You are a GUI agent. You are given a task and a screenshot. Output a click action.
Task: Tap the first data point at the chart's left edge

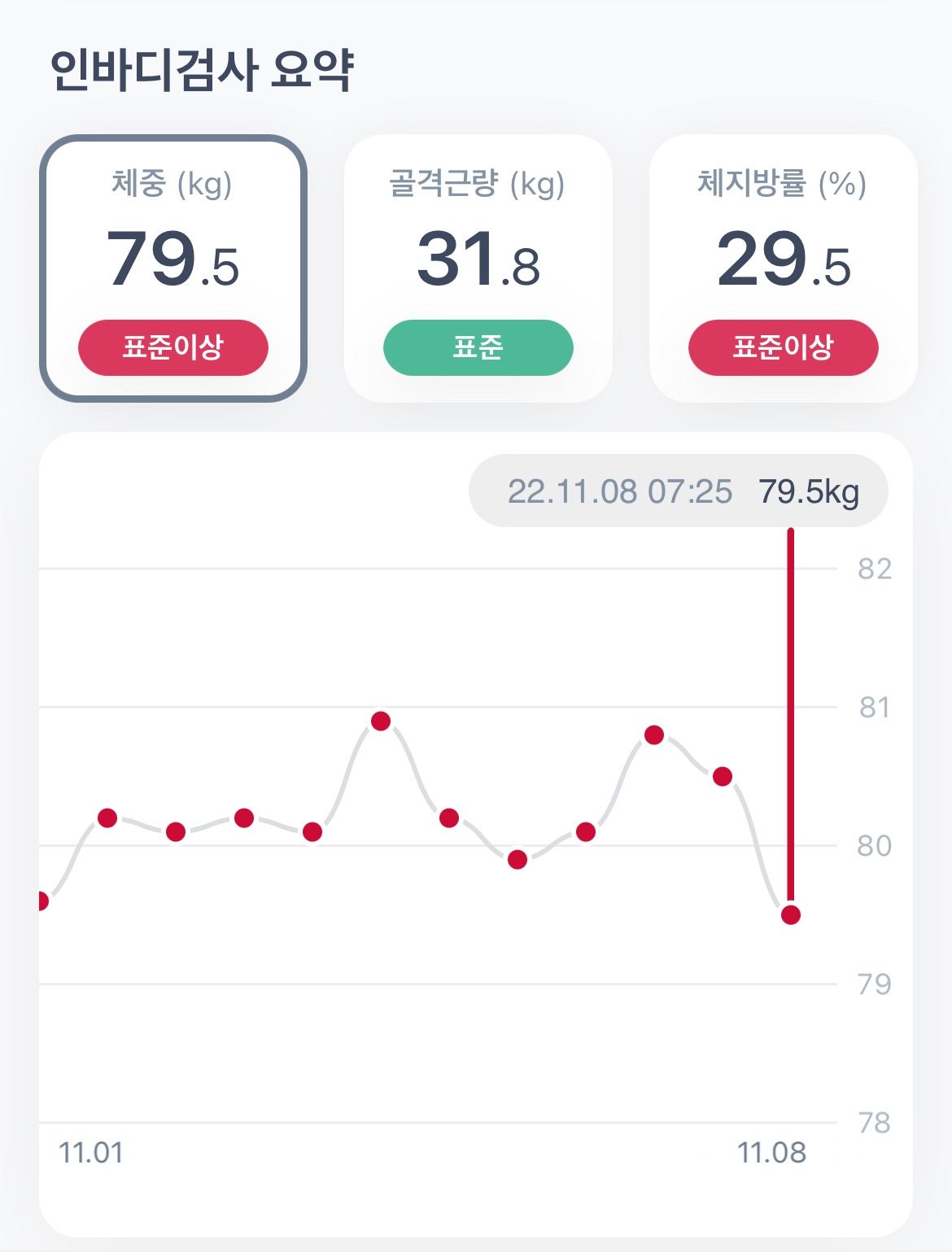point(43,901)
